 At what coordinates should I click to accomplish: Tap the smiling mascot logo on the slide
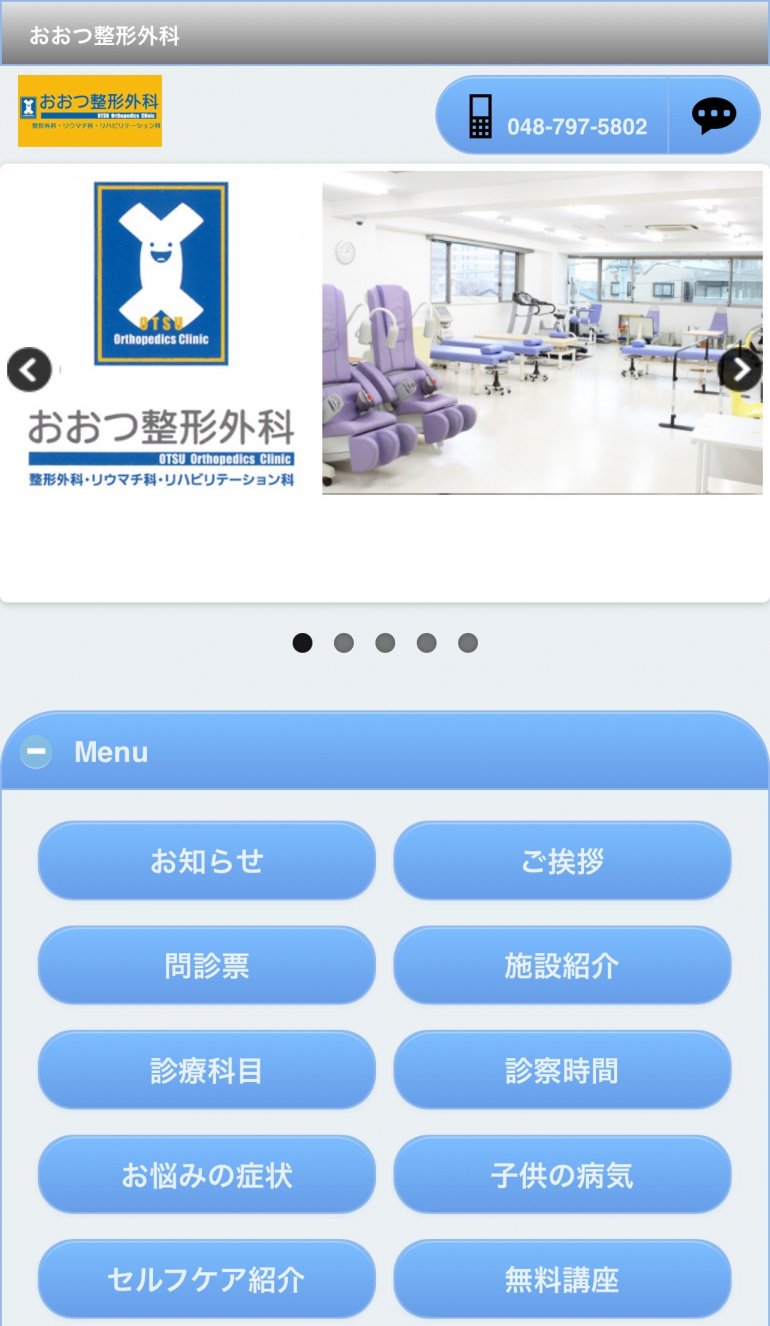(x=160, y=273)
